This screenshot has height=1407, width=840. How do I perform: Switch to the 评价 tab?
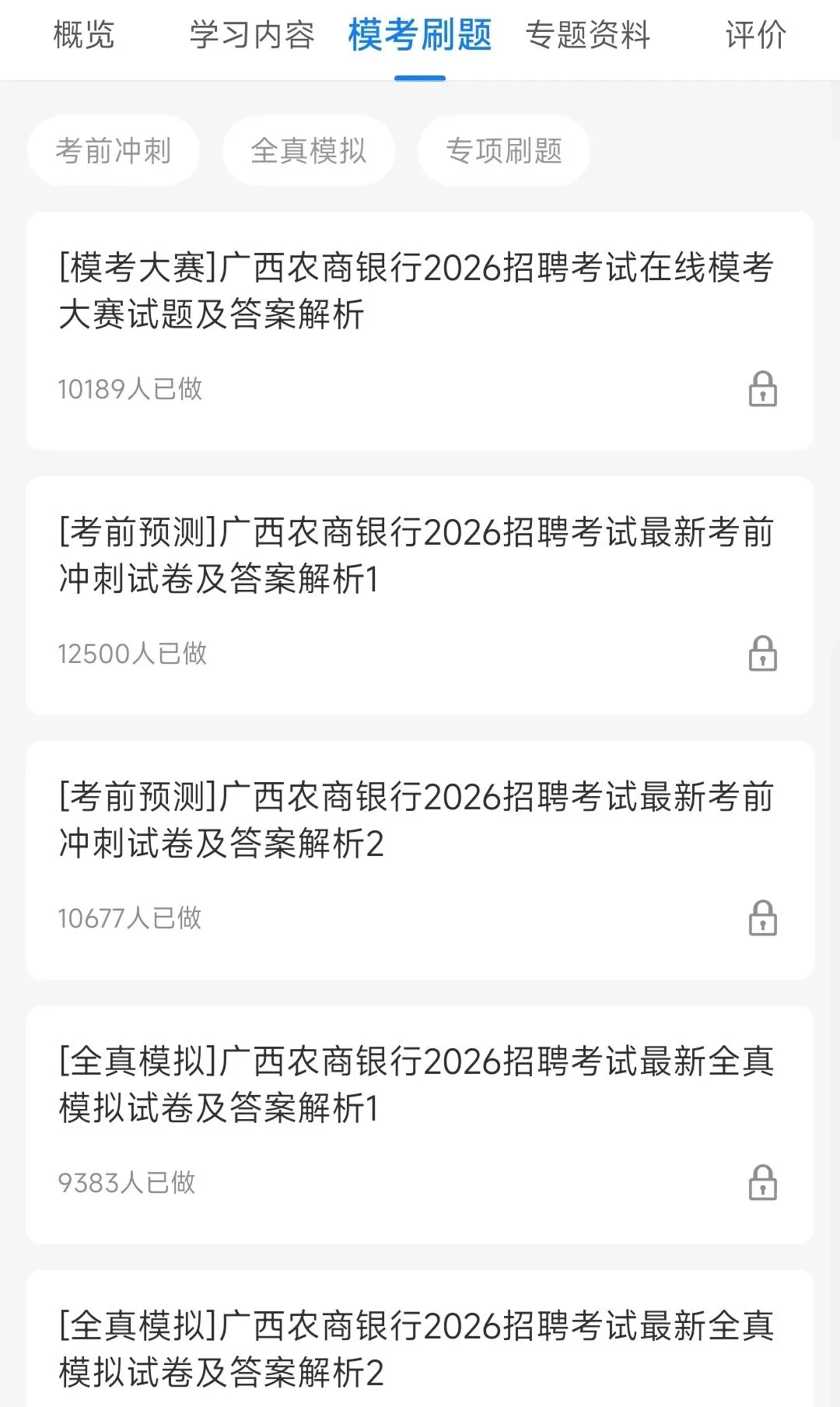pos(755,35)
